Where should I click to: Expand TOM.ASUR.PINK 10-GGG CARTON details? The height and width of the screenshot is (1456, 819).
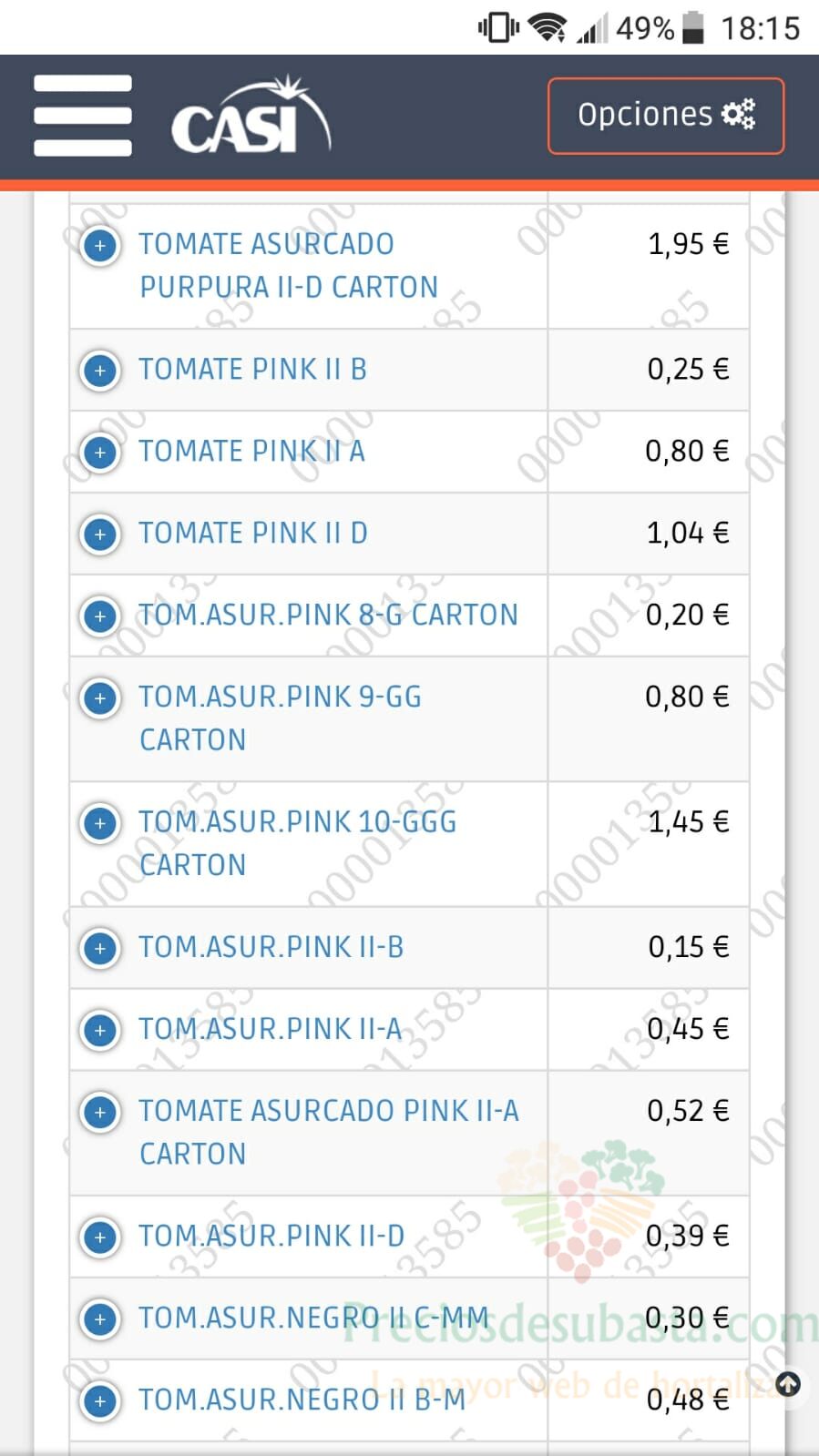click(100, 823)
